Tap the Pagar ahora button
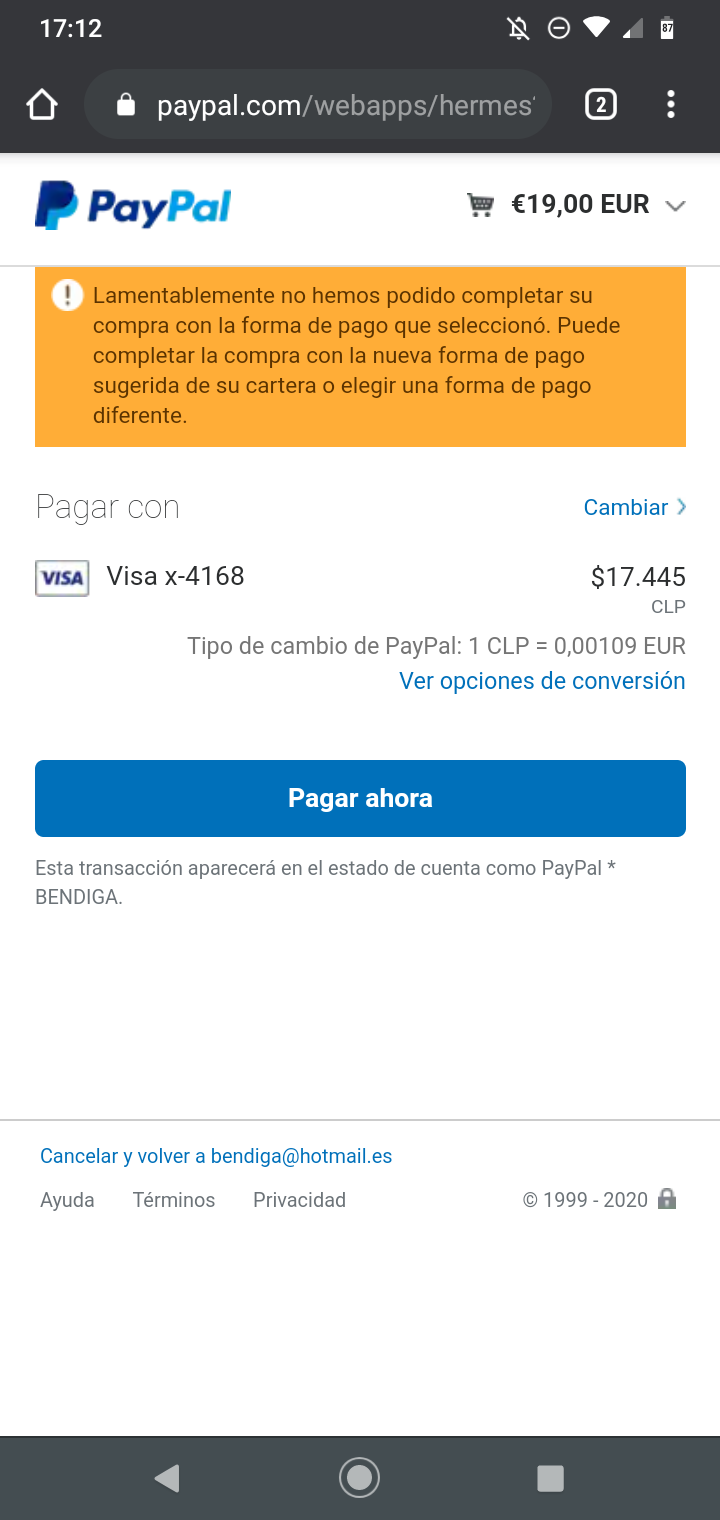Screen dimensions: 720x1520 (x=360, y=798)
